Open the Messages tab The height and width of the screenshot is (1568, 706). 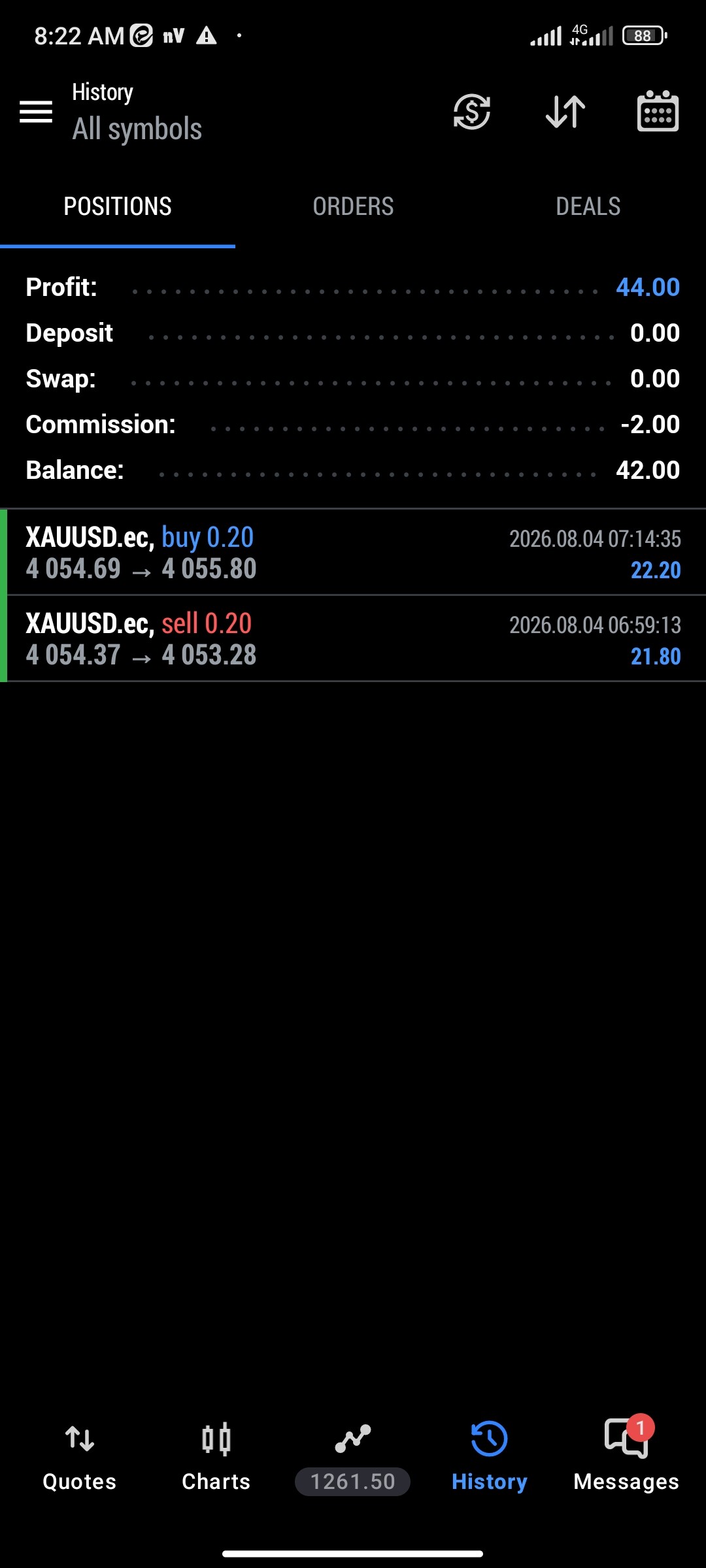pos(626,1454)
